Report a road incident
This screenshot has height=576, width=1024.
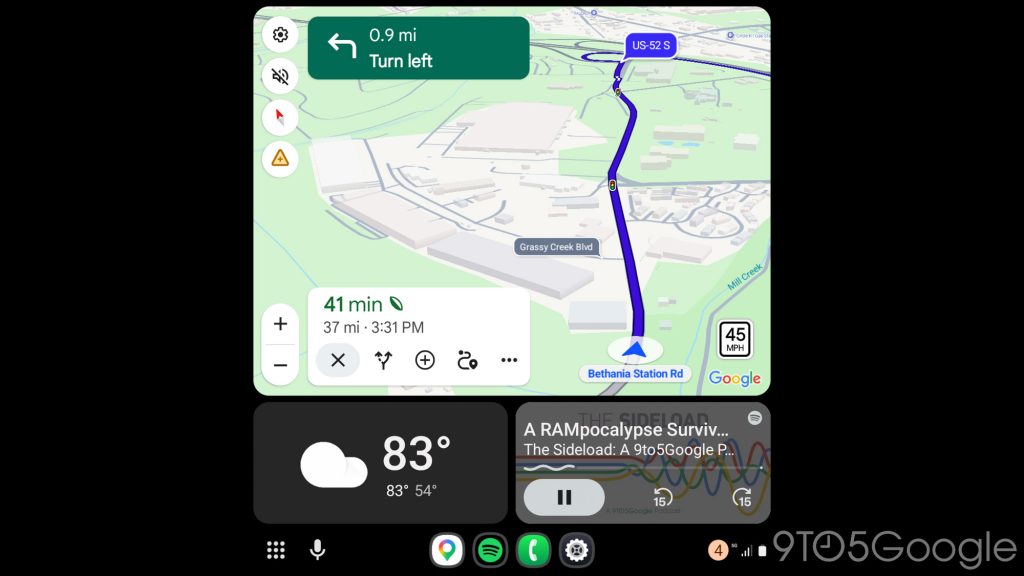(x=280, y=158)
